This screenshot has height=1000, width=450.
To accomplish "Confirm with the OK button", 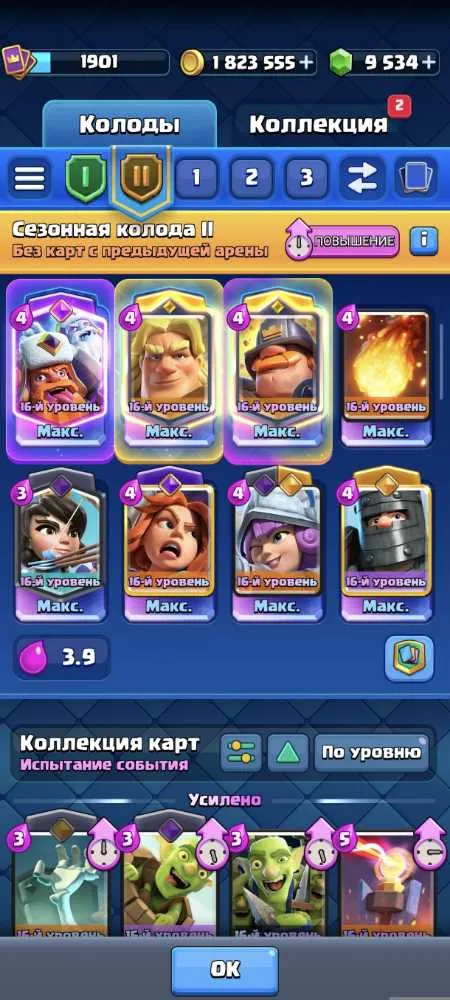I will [225, 969].
